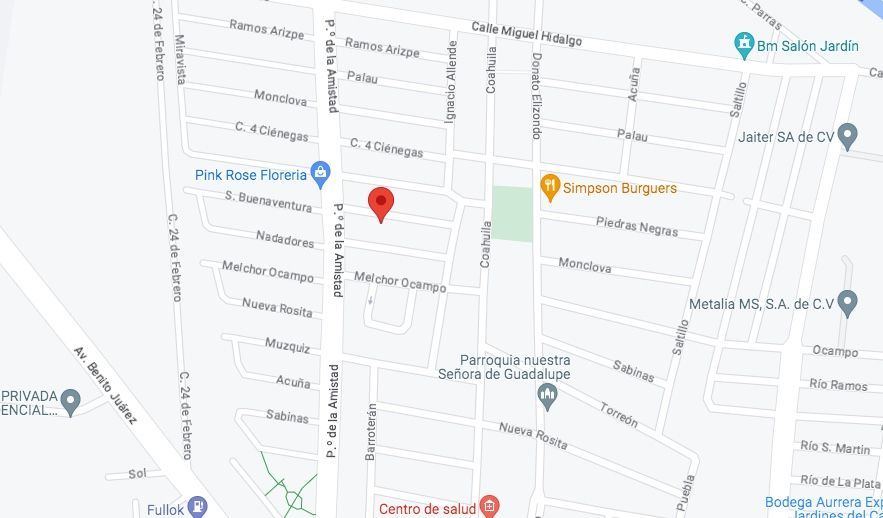Open Parroquia nuestra Señora de Guadalupe marker
This screenshot has width=883, height=518.
click(x=547, y=397)
